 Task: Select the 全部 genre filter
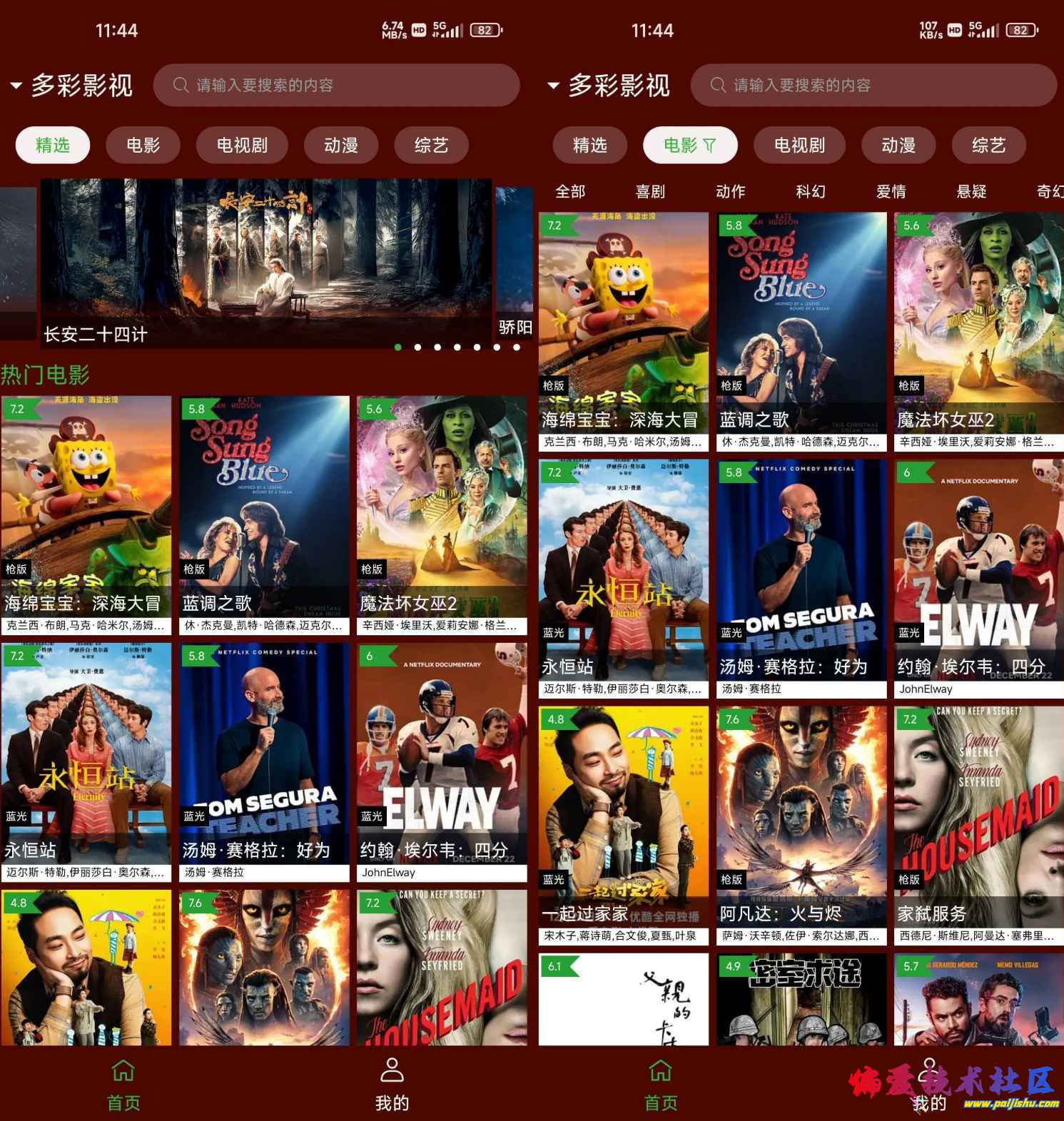click(x=570, y=191)
